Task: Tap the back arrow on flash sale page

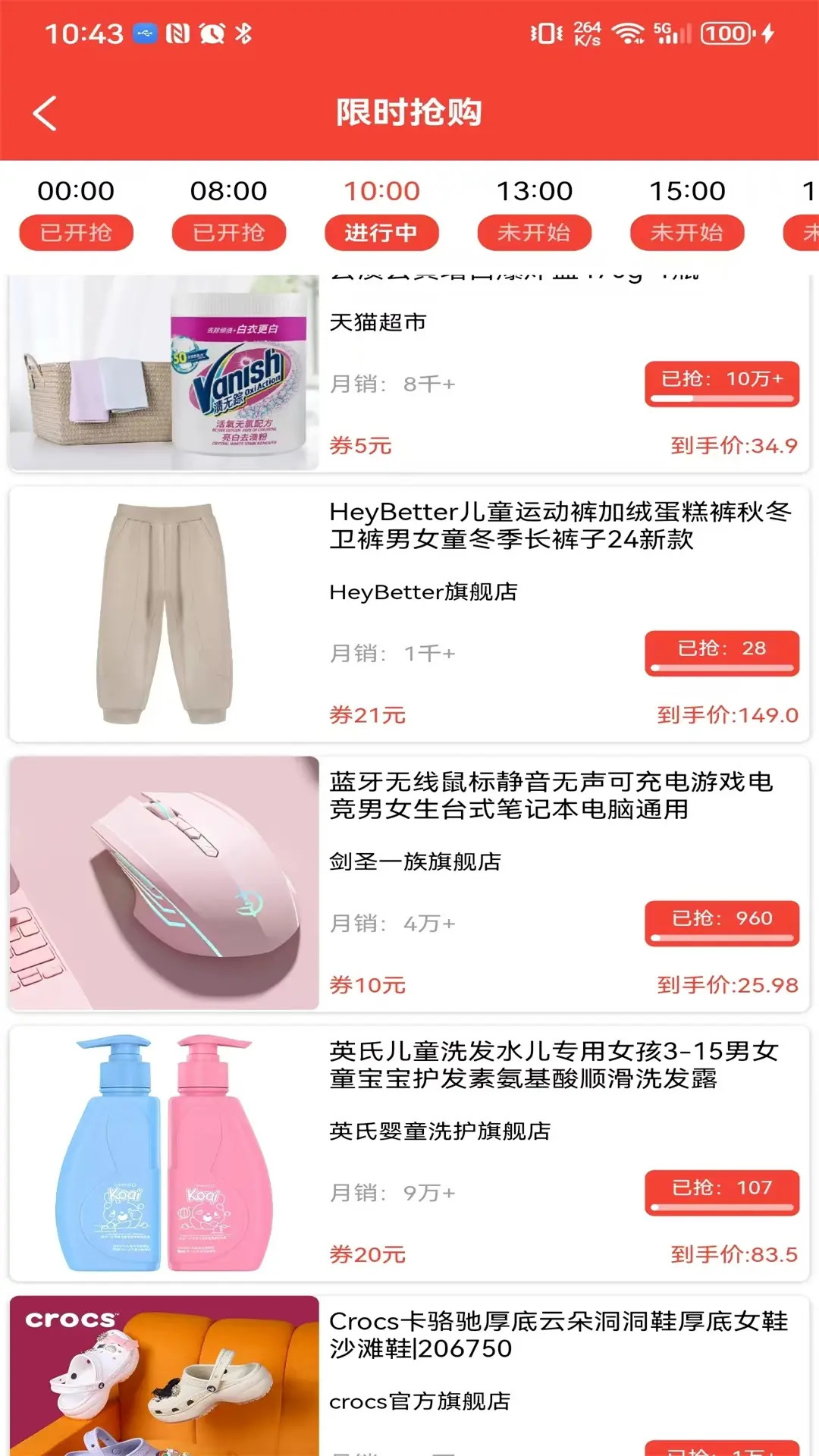Action: point(43,112)
